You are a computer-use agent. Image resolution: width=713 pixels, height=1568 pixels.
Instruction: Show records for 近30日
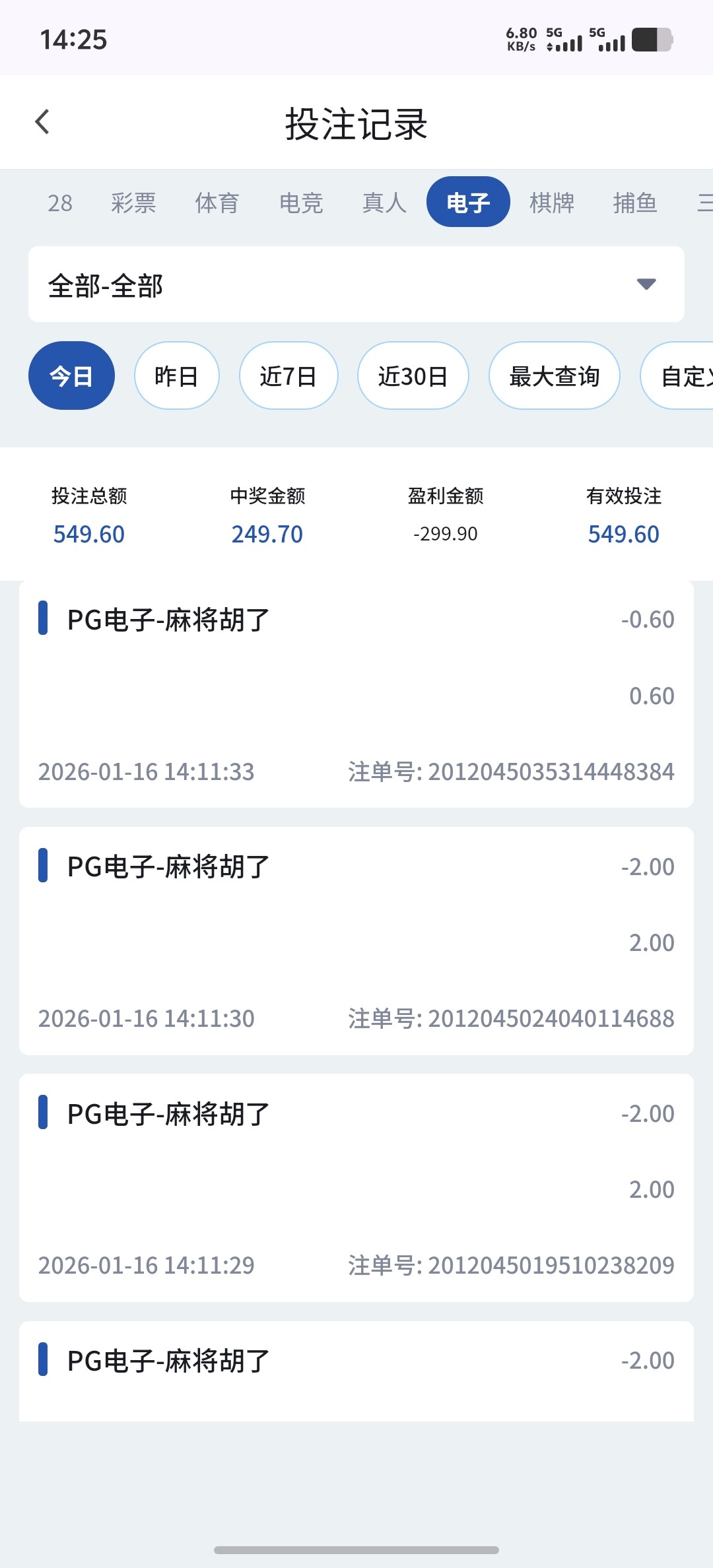pos(413,376)
